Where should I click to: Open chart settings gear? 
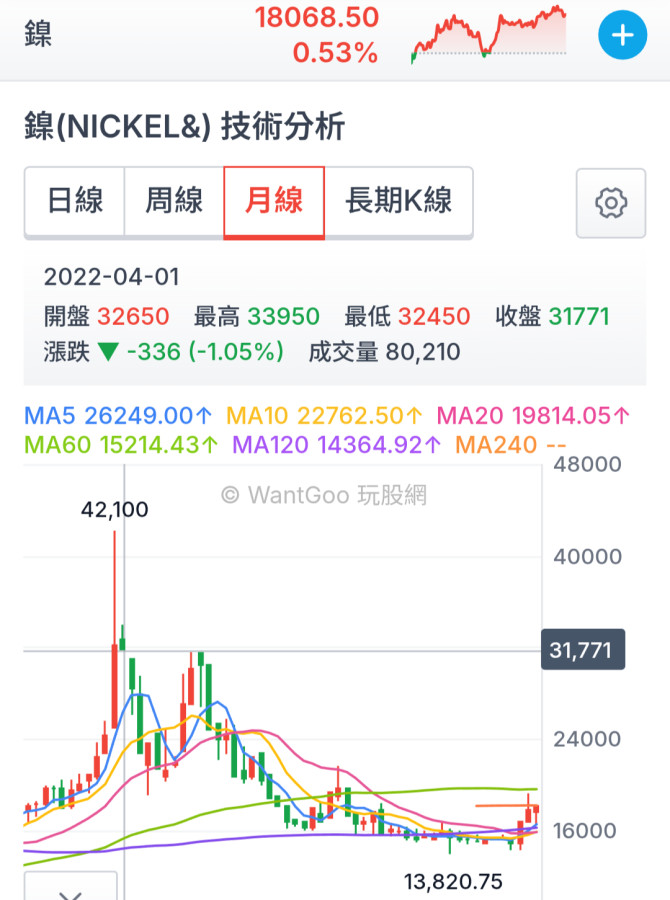610,203
